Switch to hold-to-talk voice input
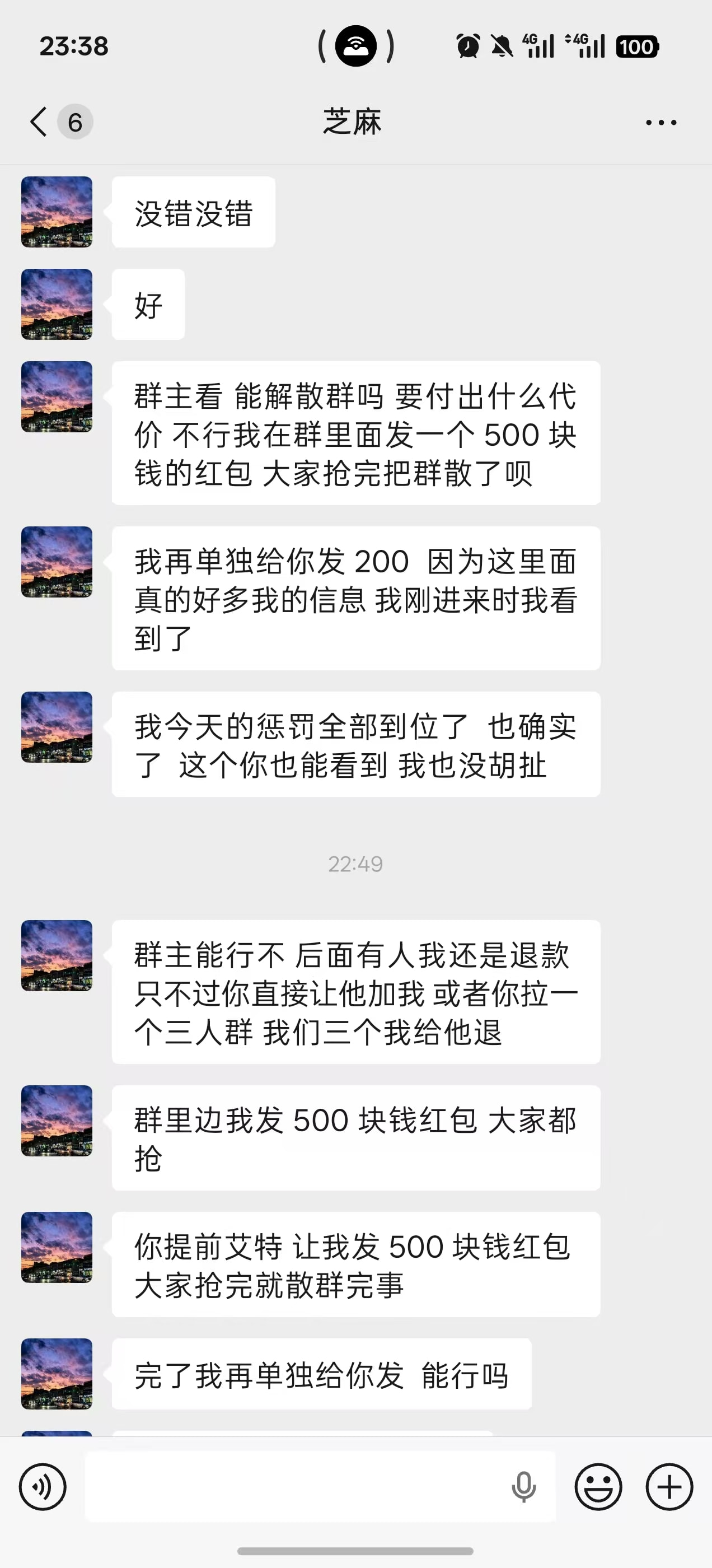The image size is (712, 1568). [x=43, y=1487]
